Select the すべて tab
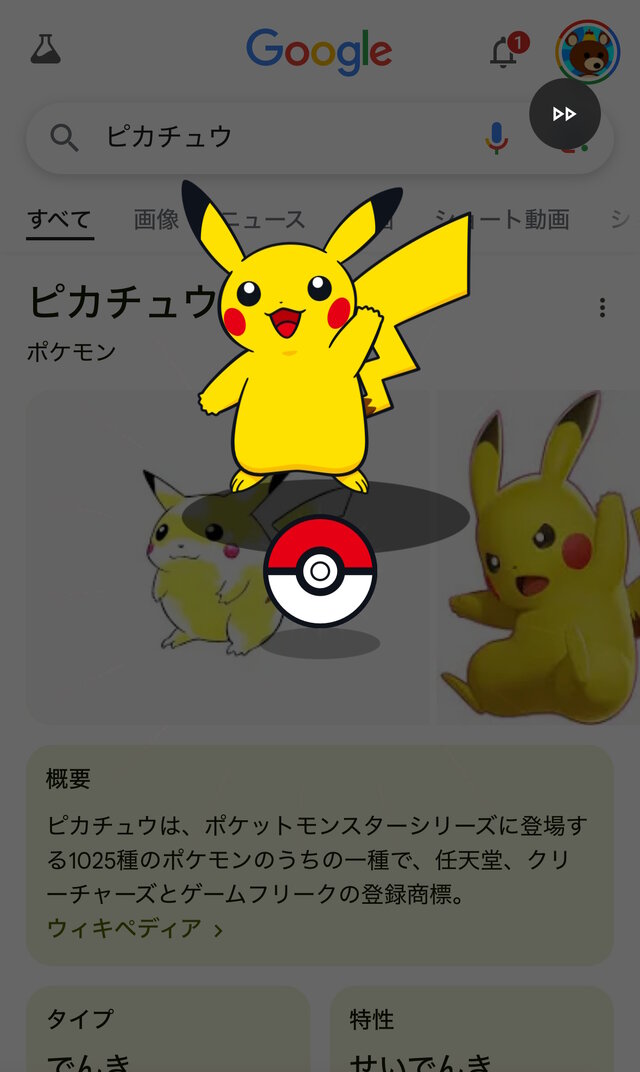This screenshot has height=1072, width=640. coord(60,219)
